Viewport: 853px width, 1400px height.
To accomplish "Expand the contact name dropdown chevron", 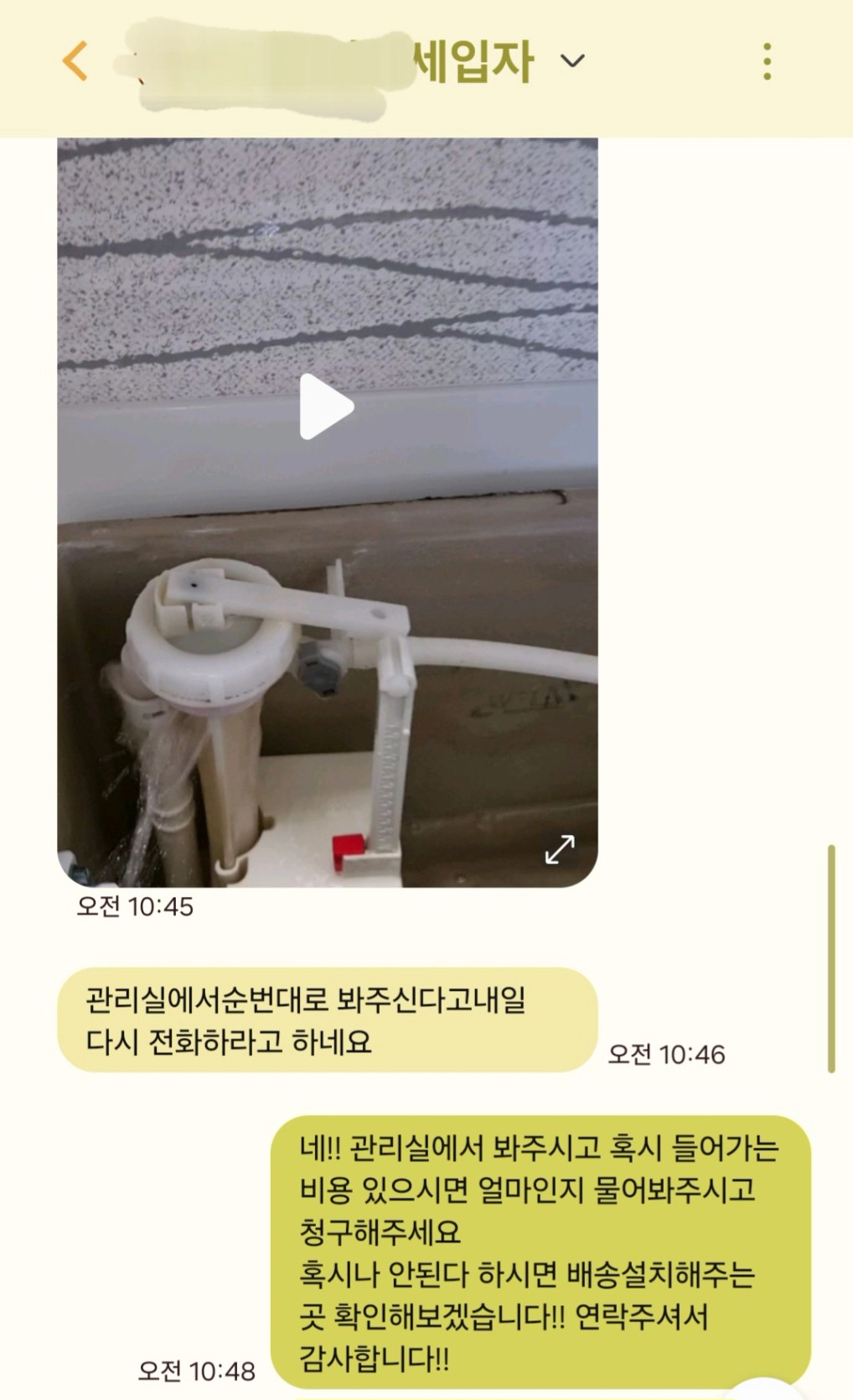I will click(x=572, y=61).
